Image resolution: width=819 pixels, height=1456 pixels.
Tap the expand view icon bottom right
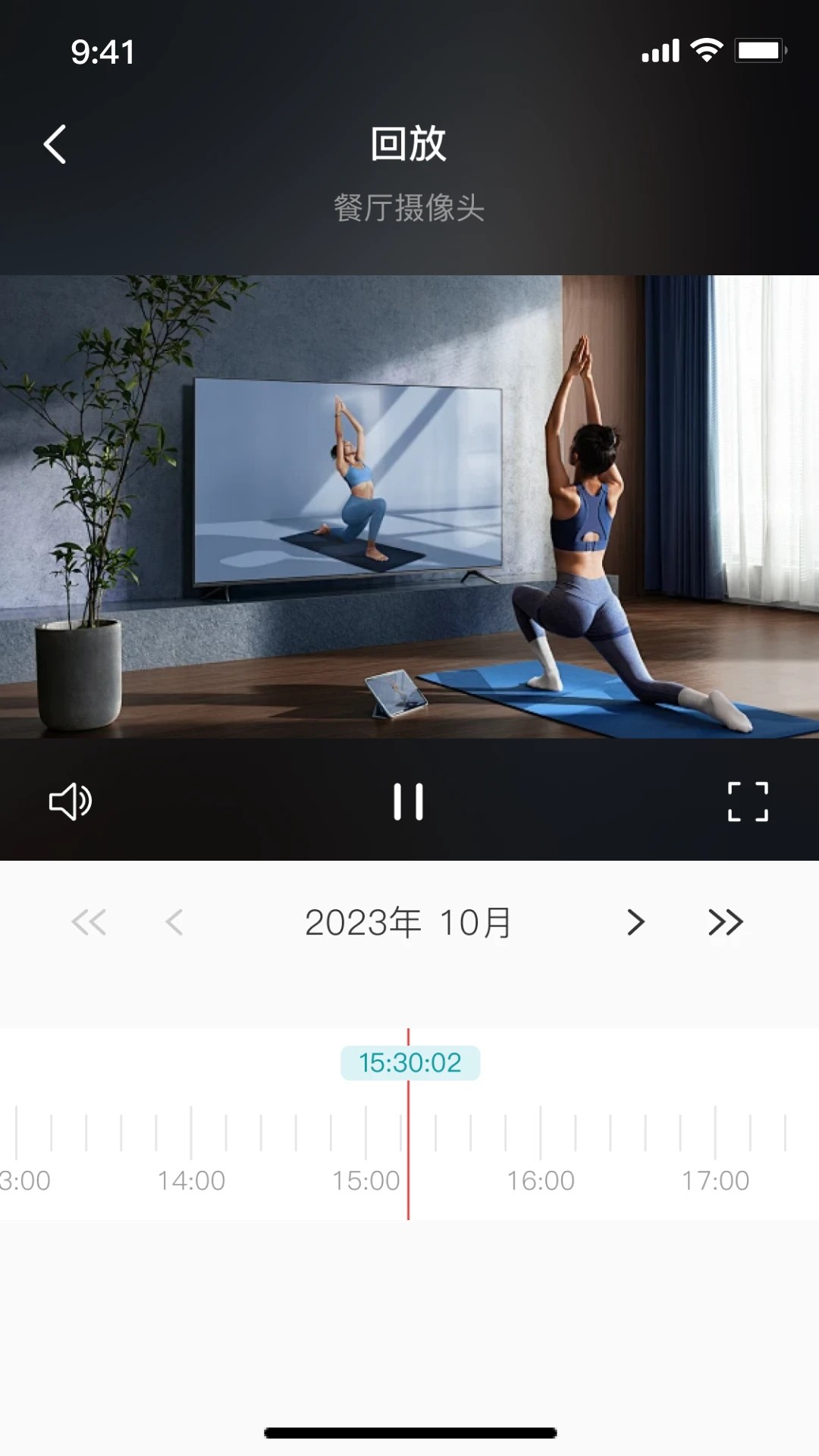(x=747, y=802)
